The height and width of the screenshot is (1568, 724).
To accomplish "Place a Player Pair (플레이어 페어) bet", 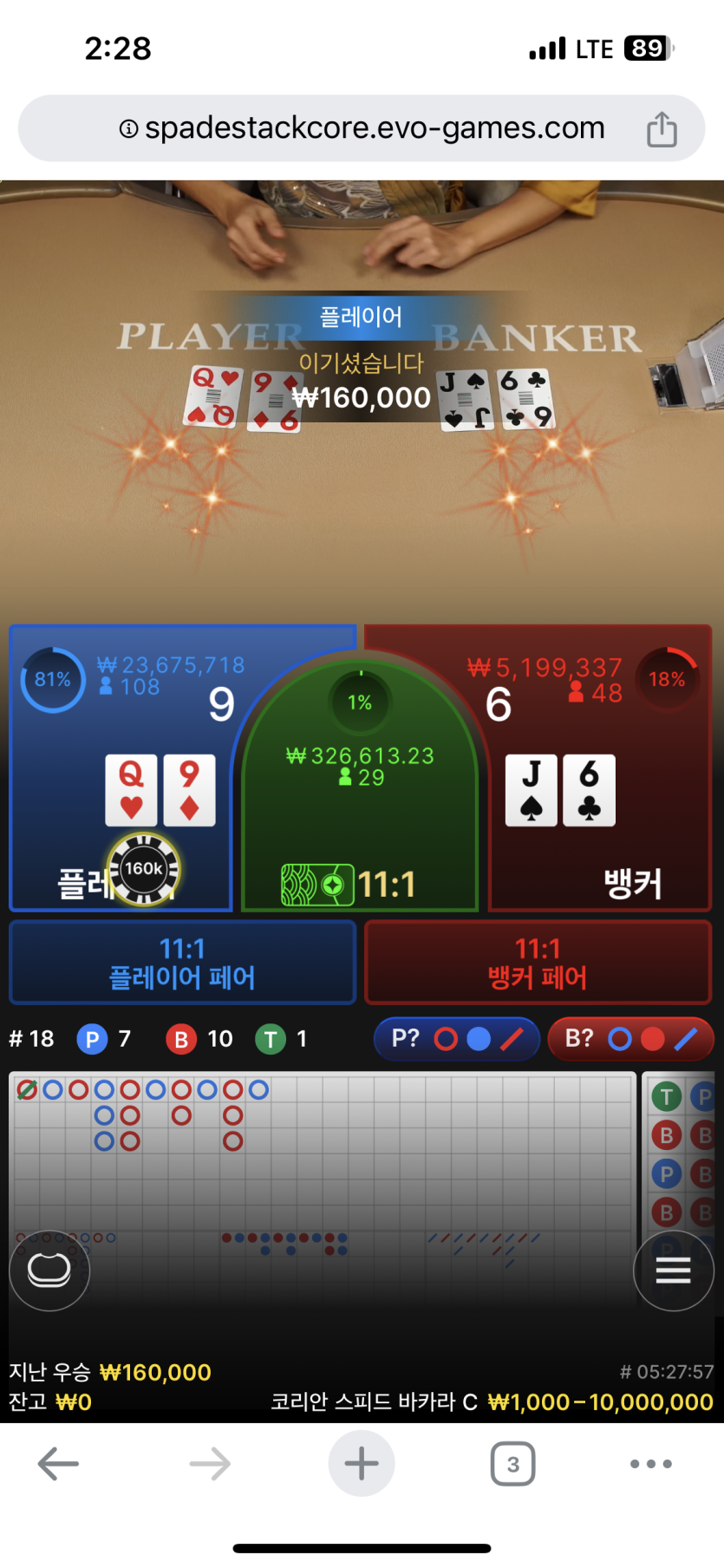I will (x=182, y=963).
